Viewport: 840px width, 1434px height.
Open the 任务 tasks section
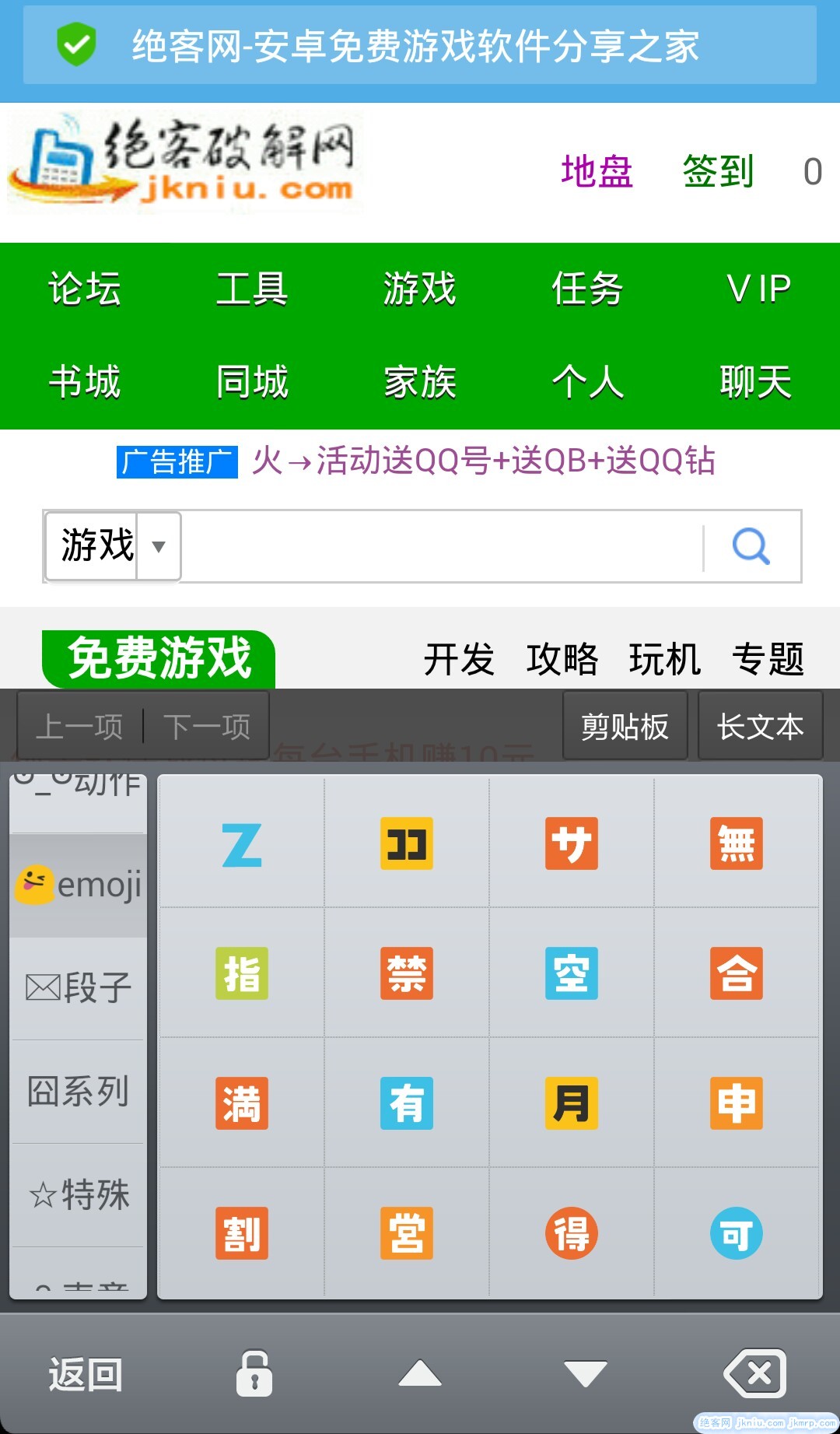click(587, 289)
